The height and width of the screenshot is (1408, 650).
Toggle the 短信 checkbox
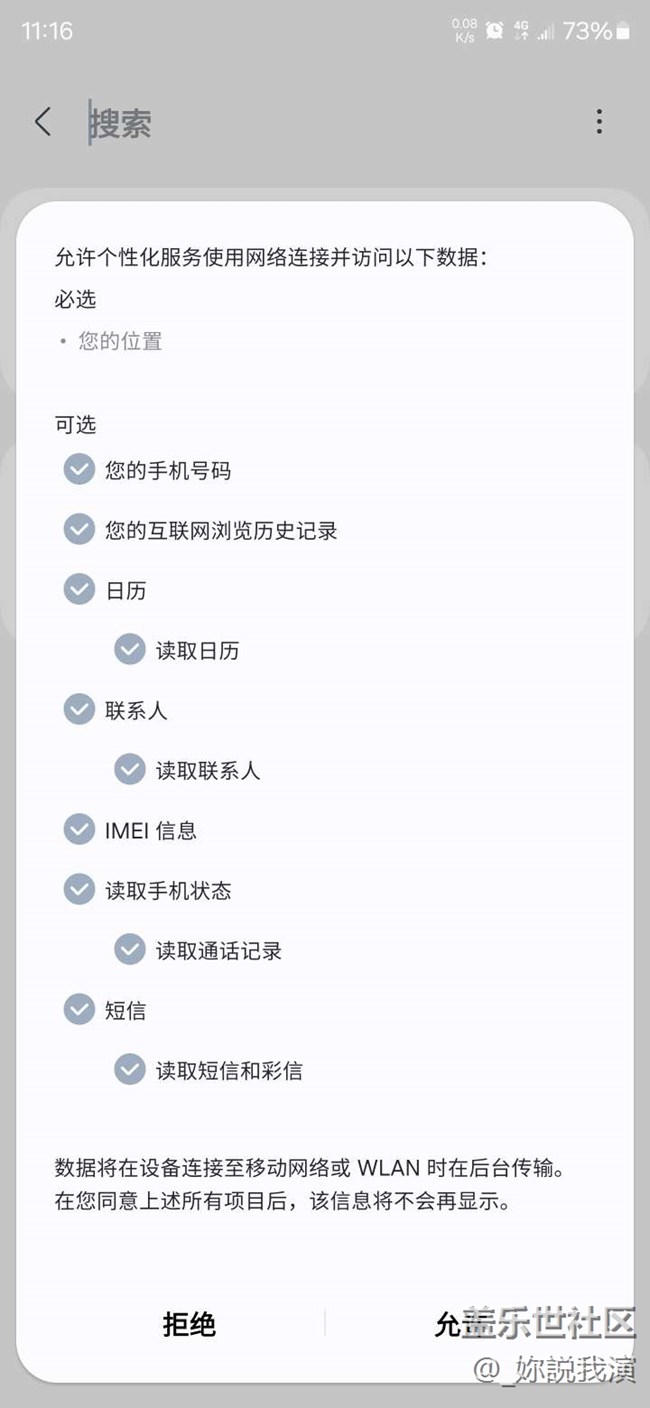click(x=79, y=1010)
